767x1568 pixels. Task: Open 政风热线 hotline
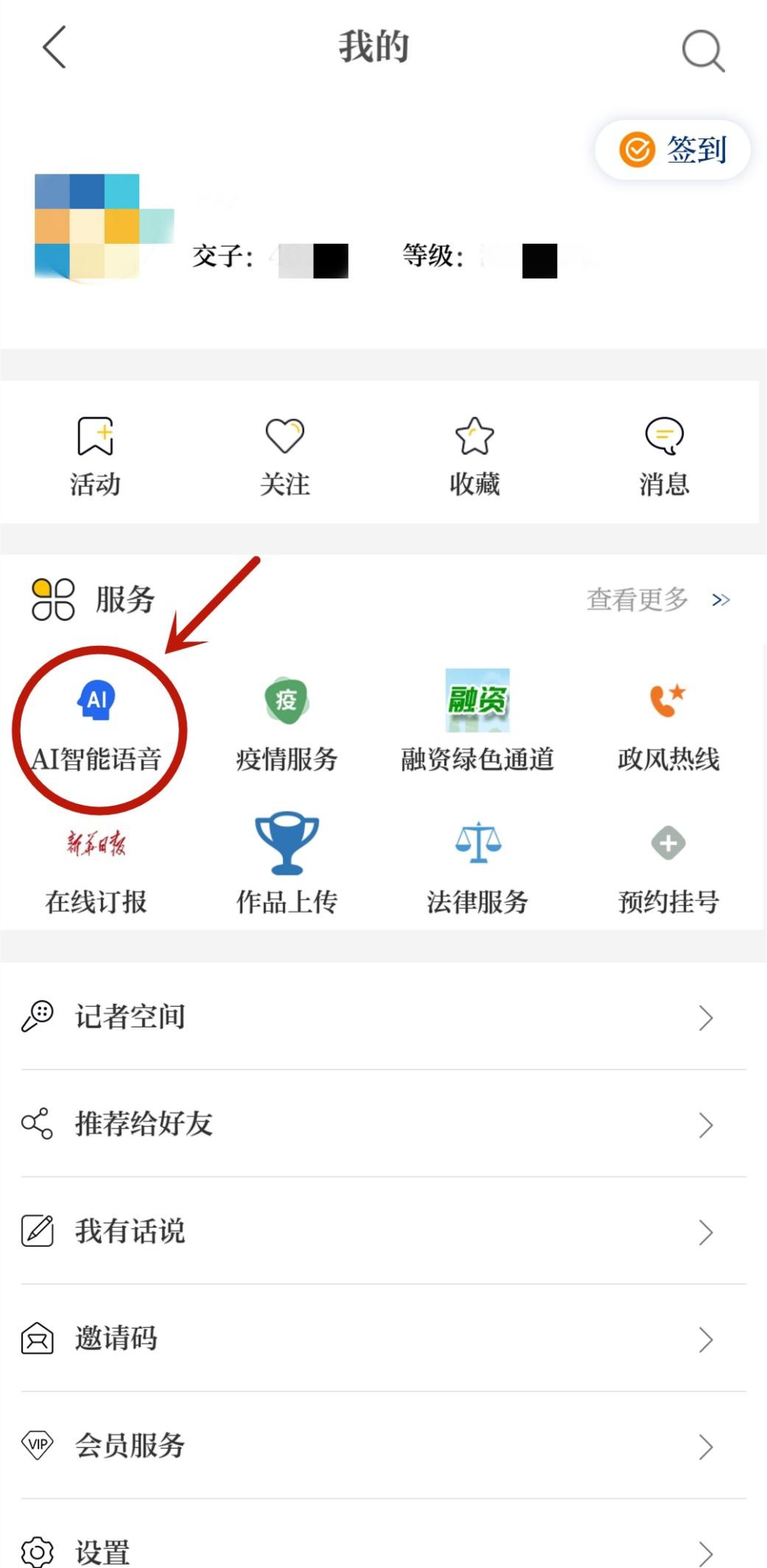(668, 725)
